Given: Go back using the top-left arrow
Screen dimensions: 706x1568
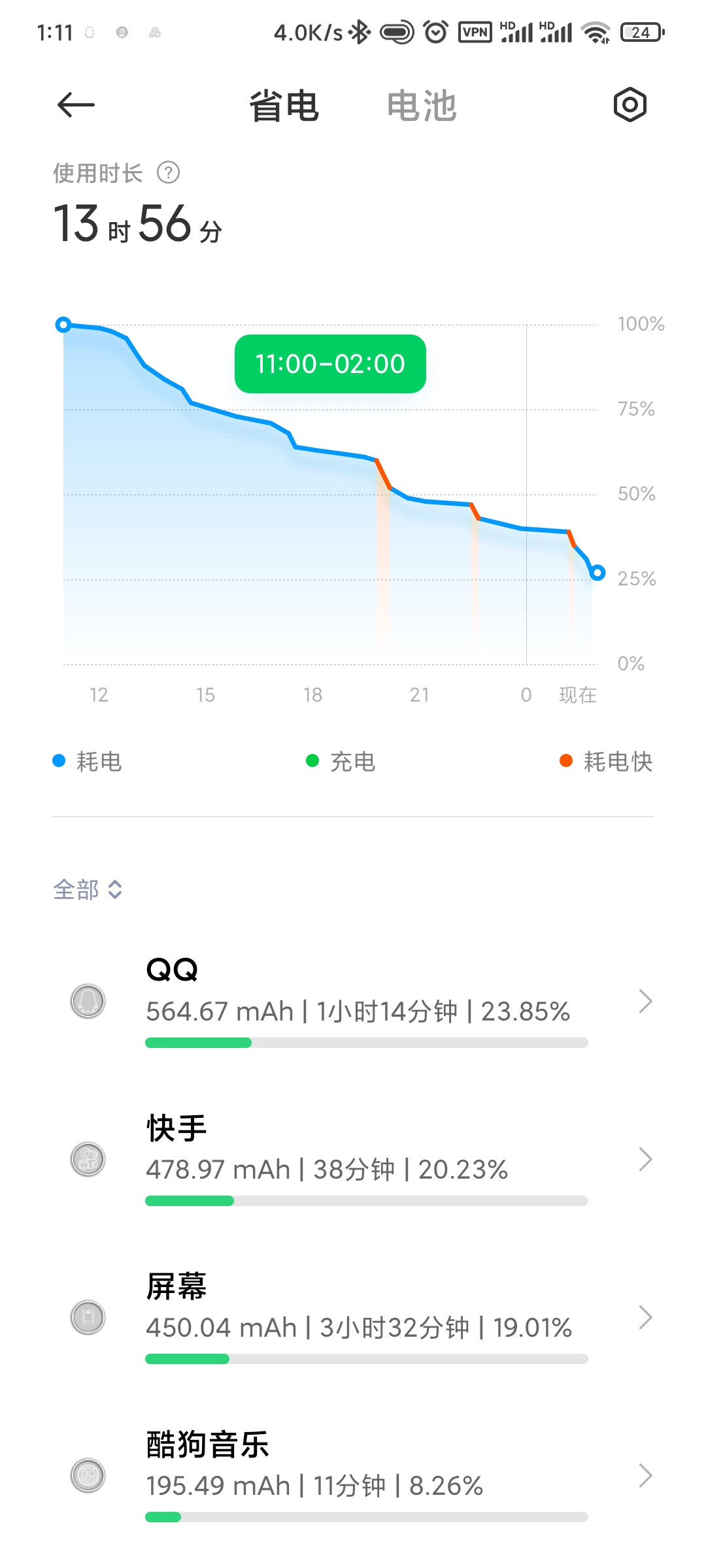Looking at the screenshot, I should pyautogui.click(x=76, y=105).
